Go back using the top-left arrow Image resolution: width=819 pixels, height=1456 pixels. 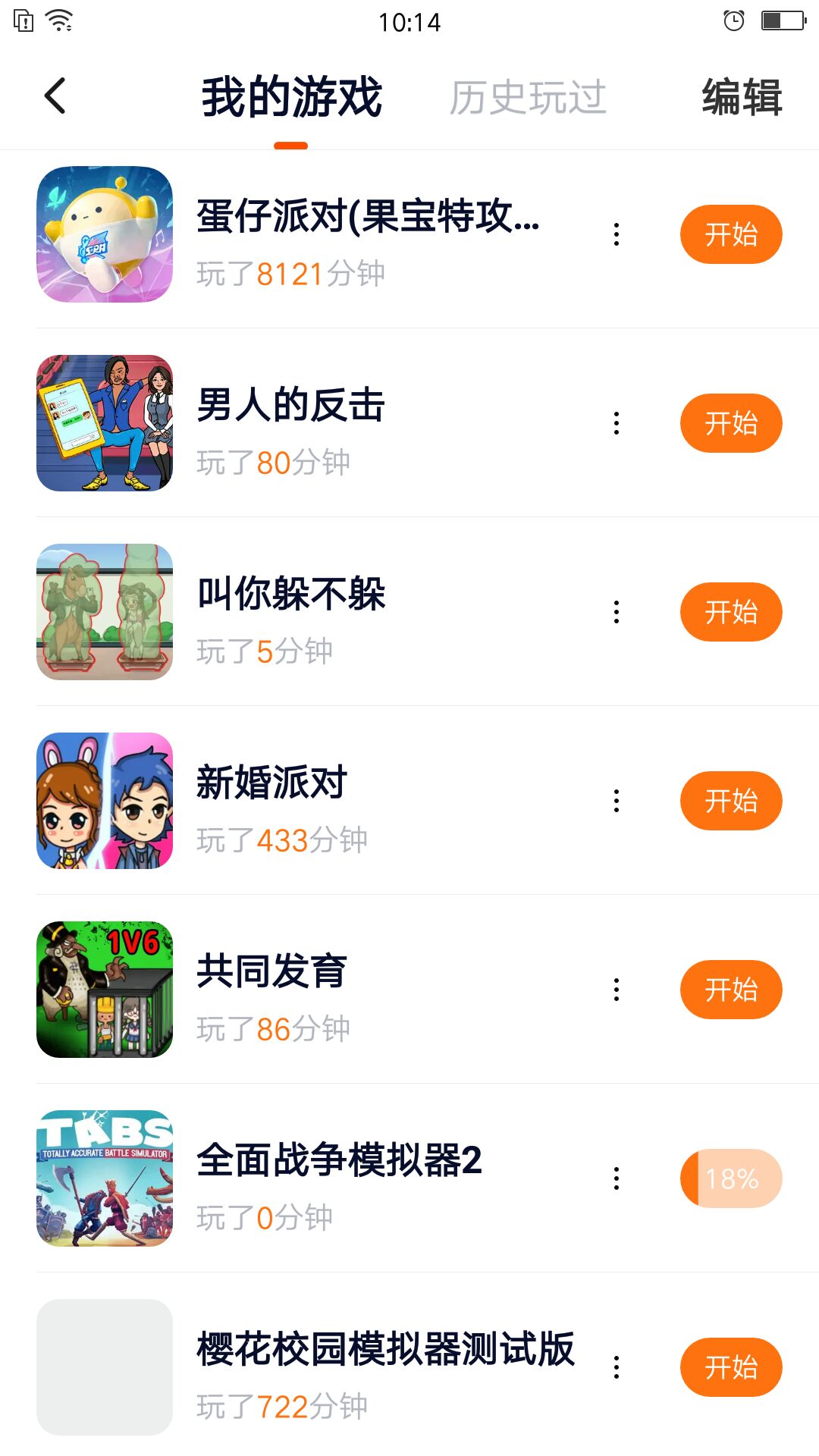coord(55,96)
